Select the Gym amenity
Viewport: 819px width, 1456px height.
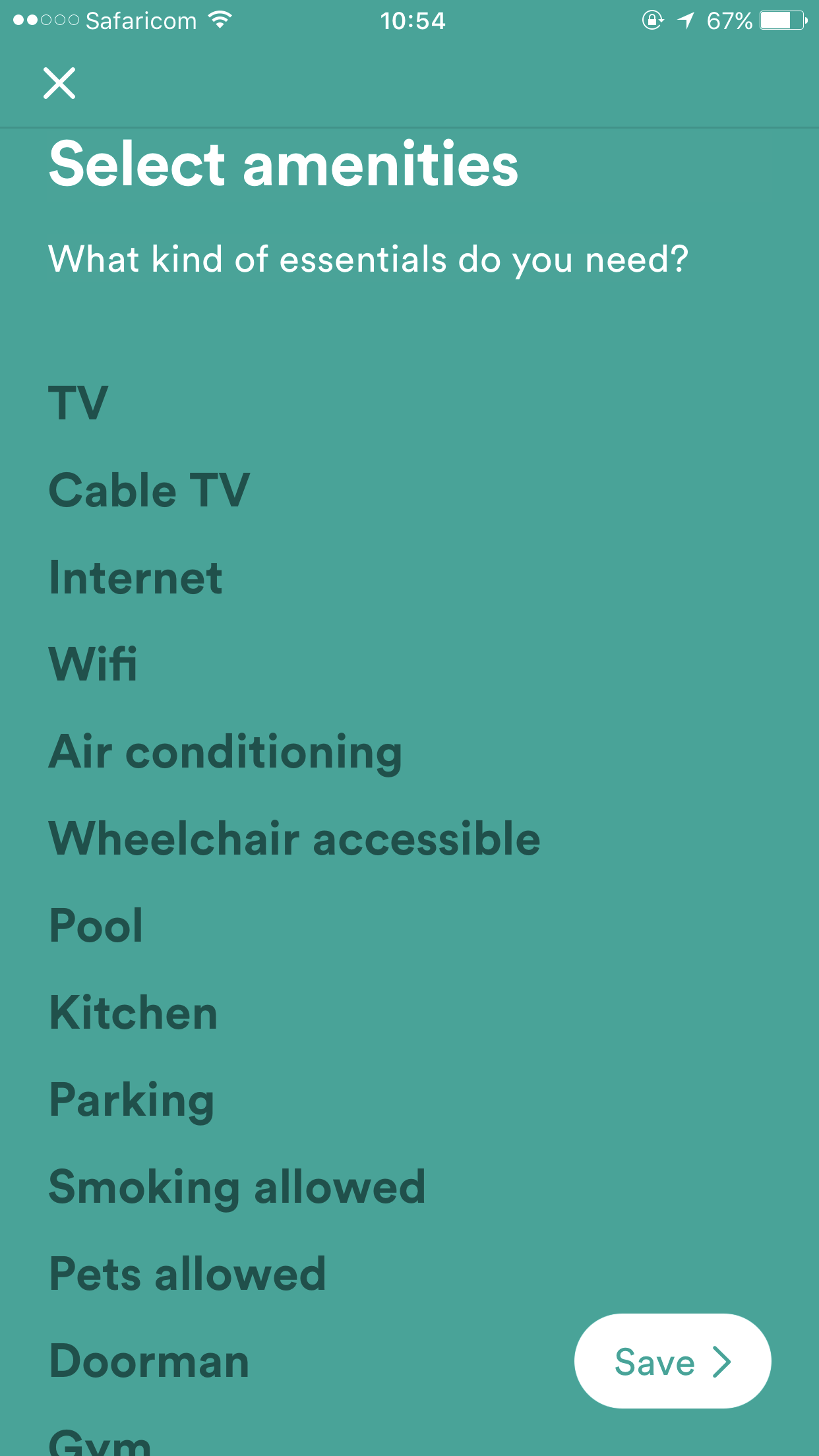click(100, 1443)
